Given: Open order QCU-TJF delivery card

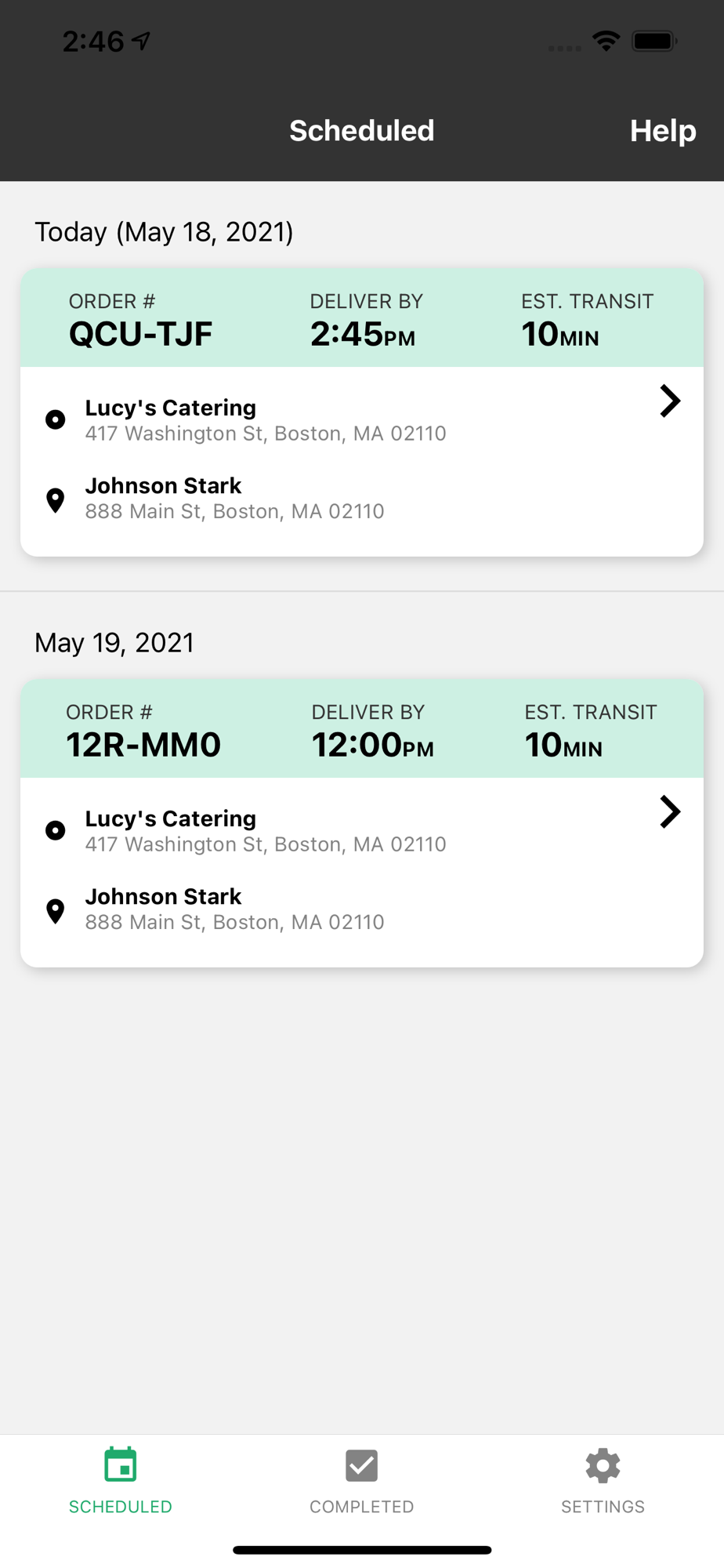Looking at the screenshot, I should tap(362, 412).
